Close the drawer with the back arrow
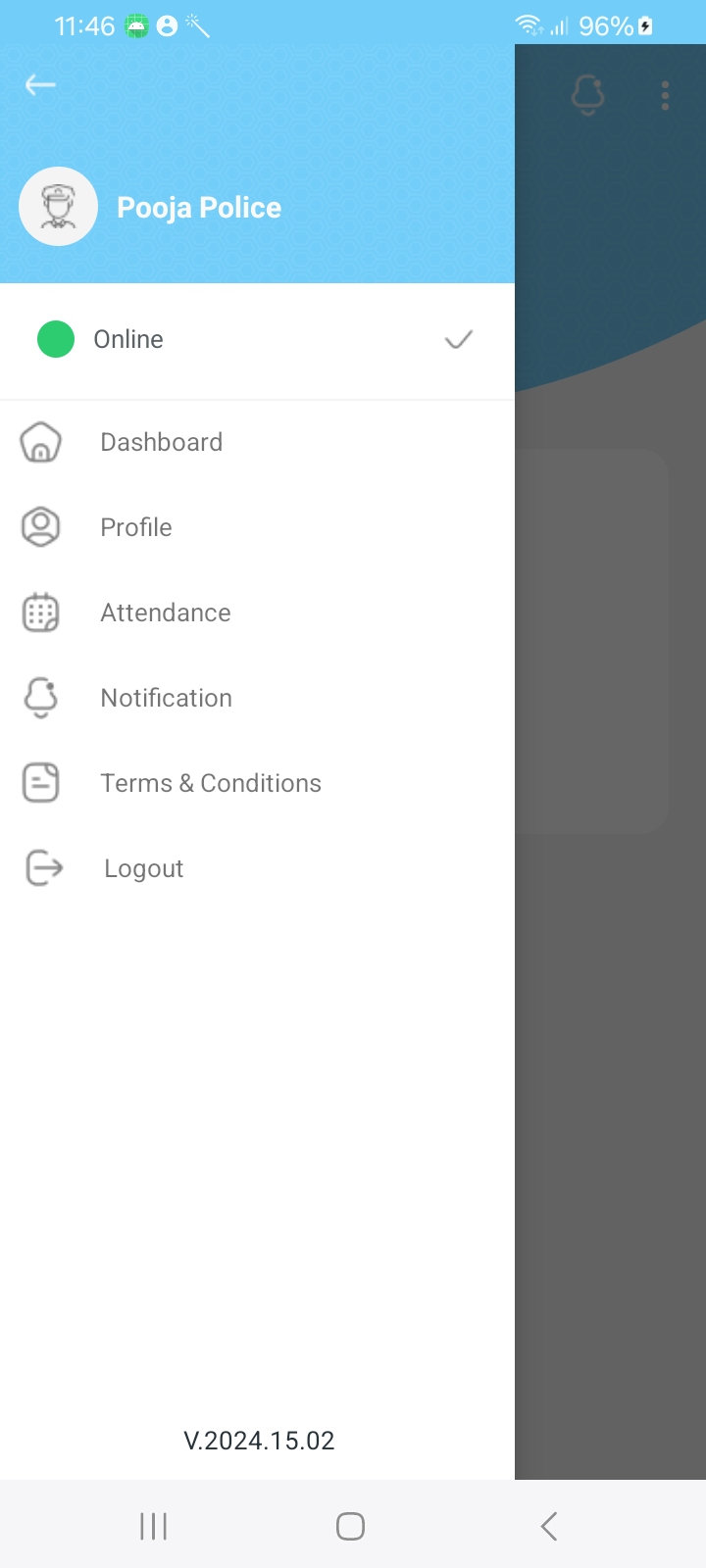Viewport: 706px width, 1568px height. click(x=40, y=85)
